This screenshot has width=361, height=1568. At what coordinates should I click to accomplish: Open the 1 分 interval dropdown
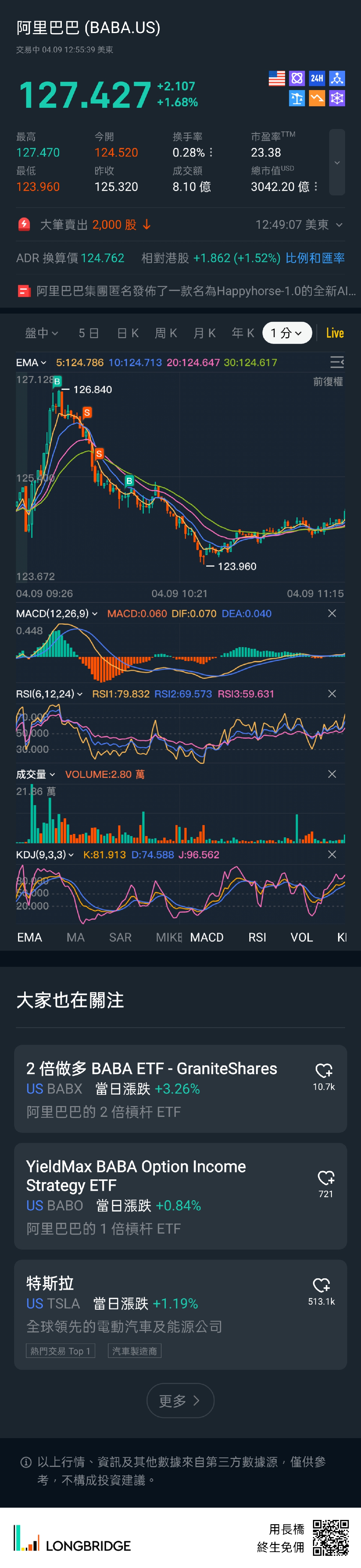(287, 333)
